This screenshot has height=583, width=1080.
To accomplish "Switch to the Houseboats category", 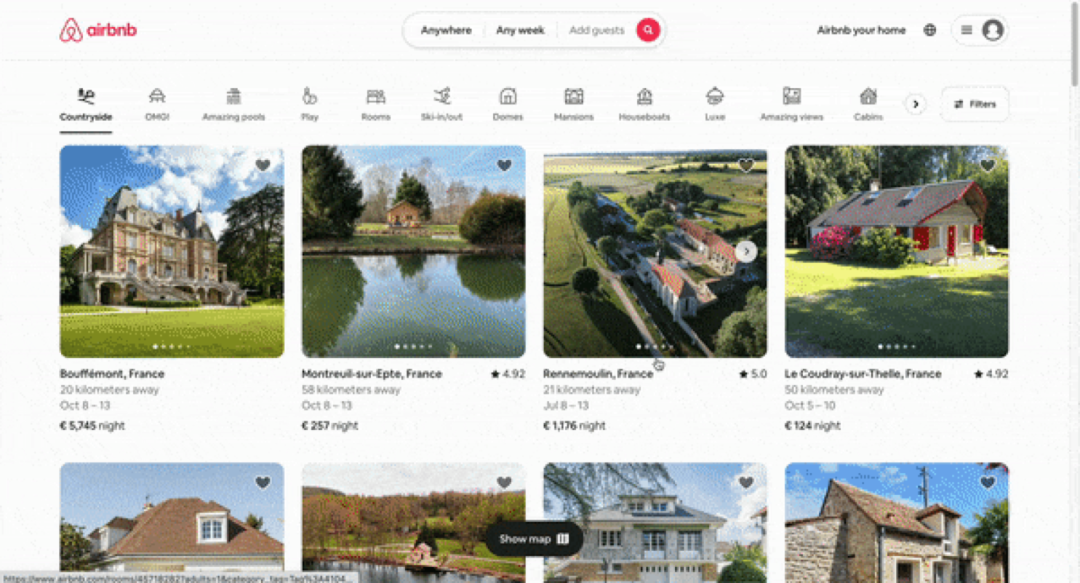I will [644, 103].
